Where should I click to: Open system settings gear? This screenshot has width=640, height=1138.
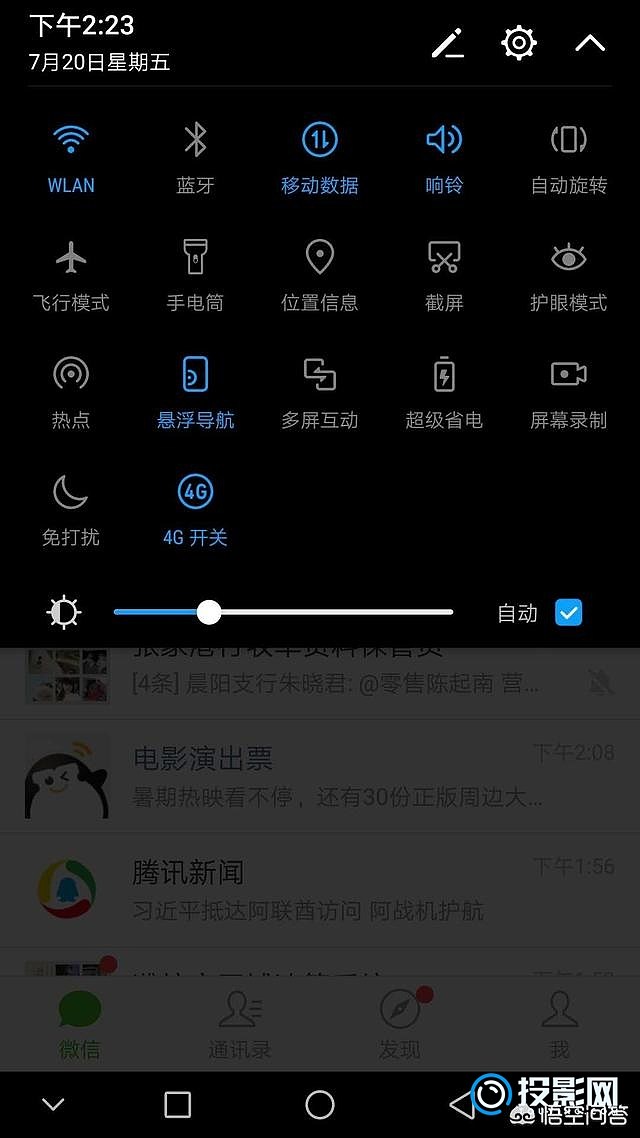click(x=519, y=43)
